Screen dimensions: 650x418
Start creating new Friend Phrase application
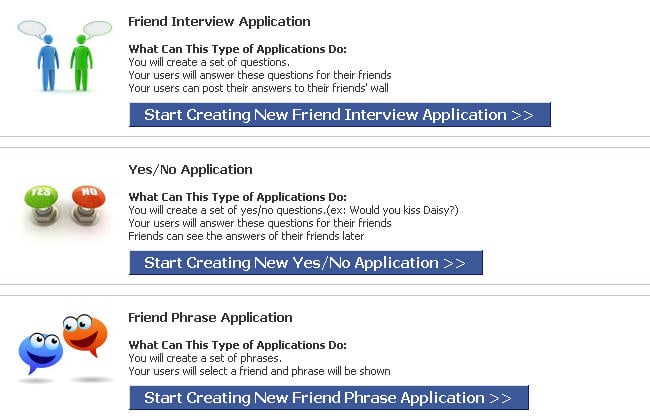(328, 398)
